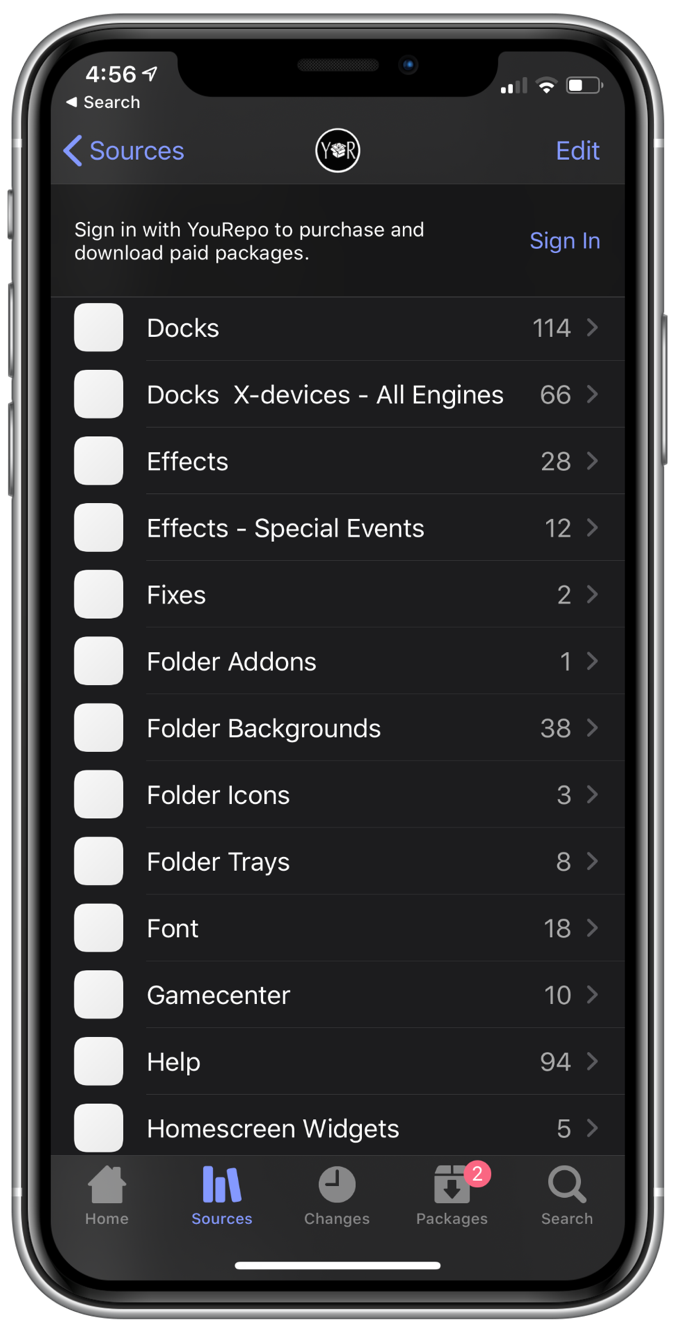Open the Help category

[338, 1062]
